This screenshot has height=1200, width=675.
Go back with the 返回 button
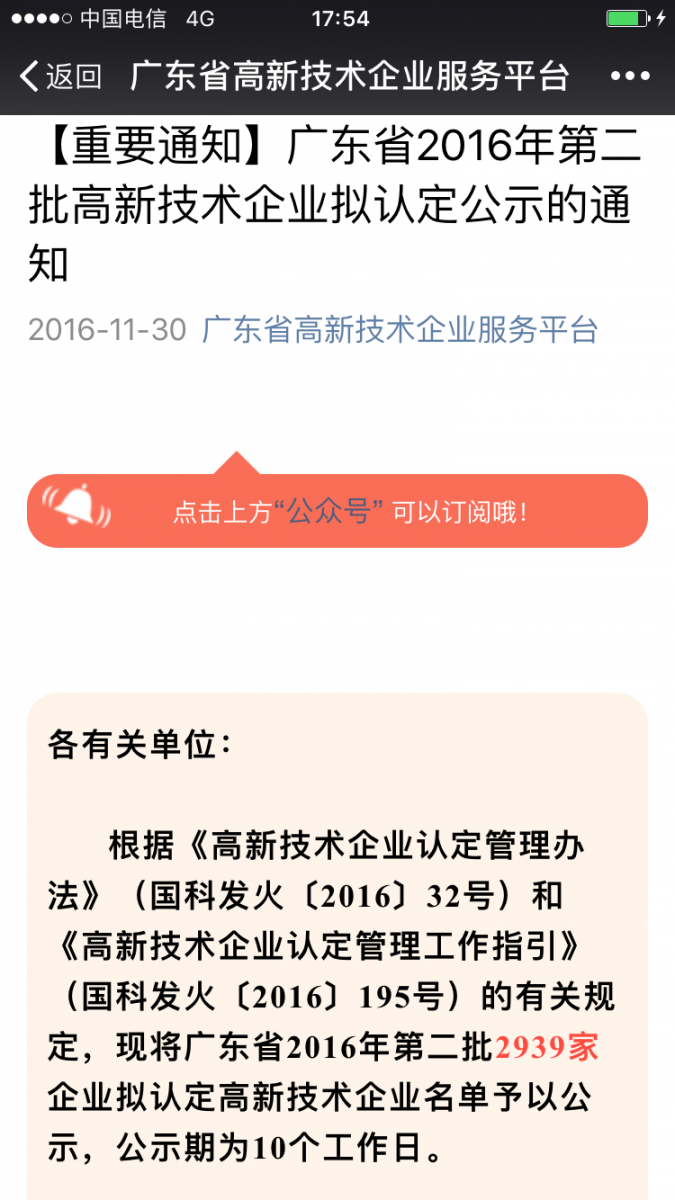[60, 76]
